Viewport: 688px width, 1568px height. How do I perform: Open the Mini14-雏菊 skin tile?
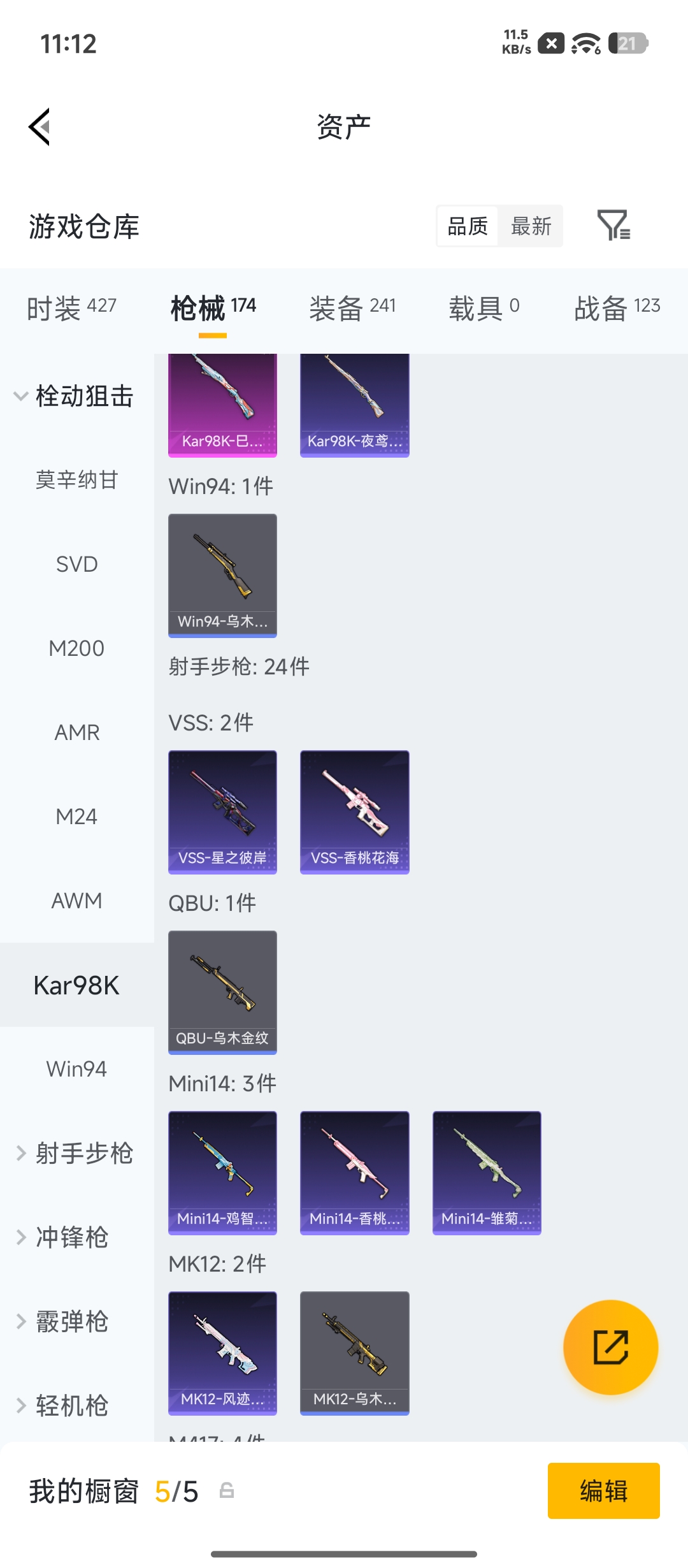click(487, 1173)
